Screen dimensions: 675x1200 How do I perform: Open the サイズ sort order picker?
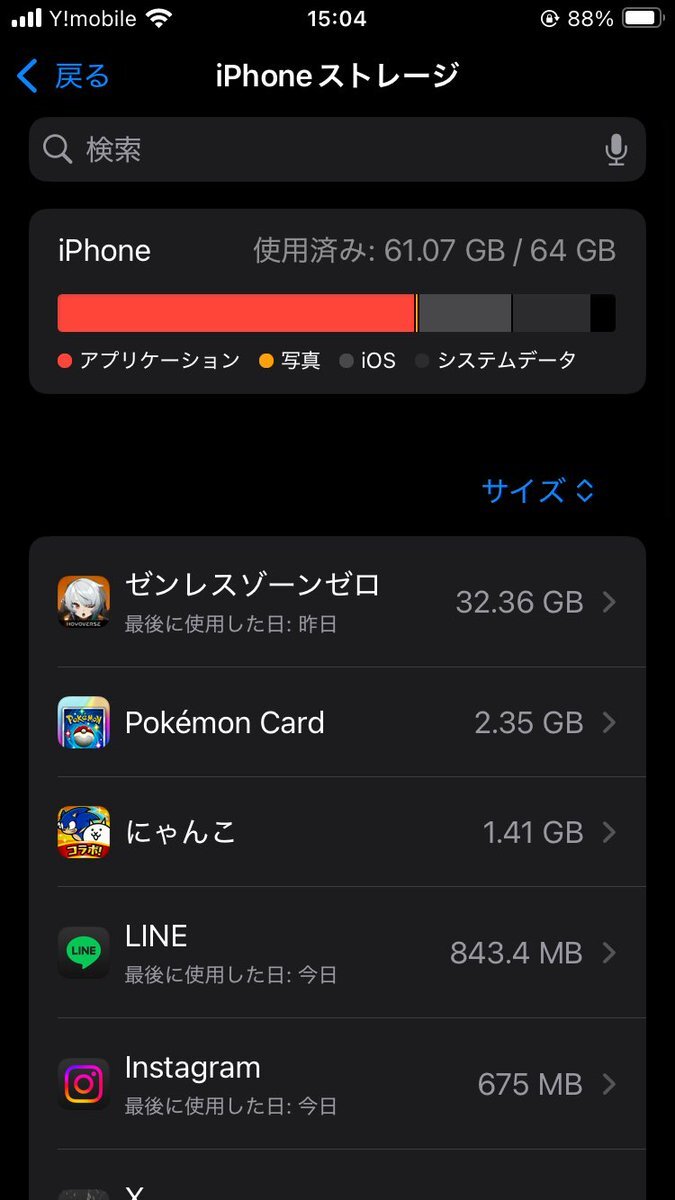tap(538, 491)
